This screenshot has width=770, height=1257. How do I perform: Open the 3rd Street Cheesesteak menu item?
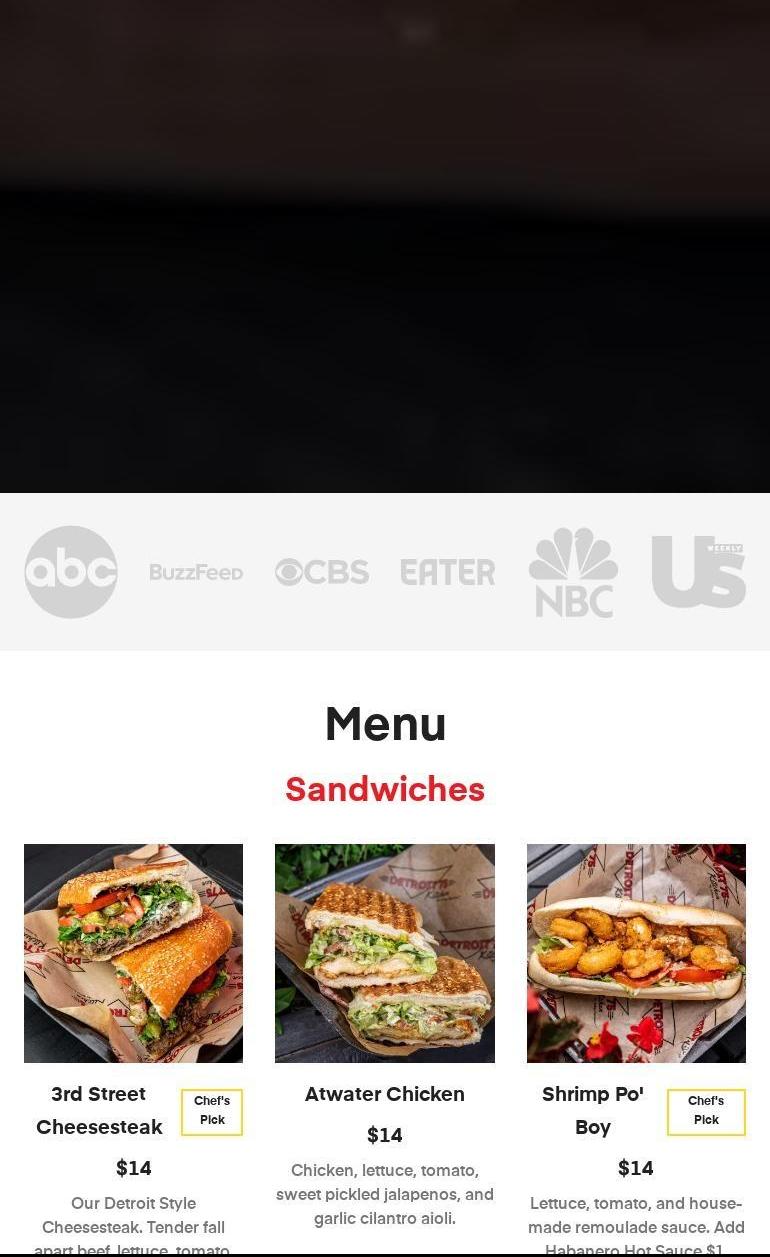click(133, 953)
